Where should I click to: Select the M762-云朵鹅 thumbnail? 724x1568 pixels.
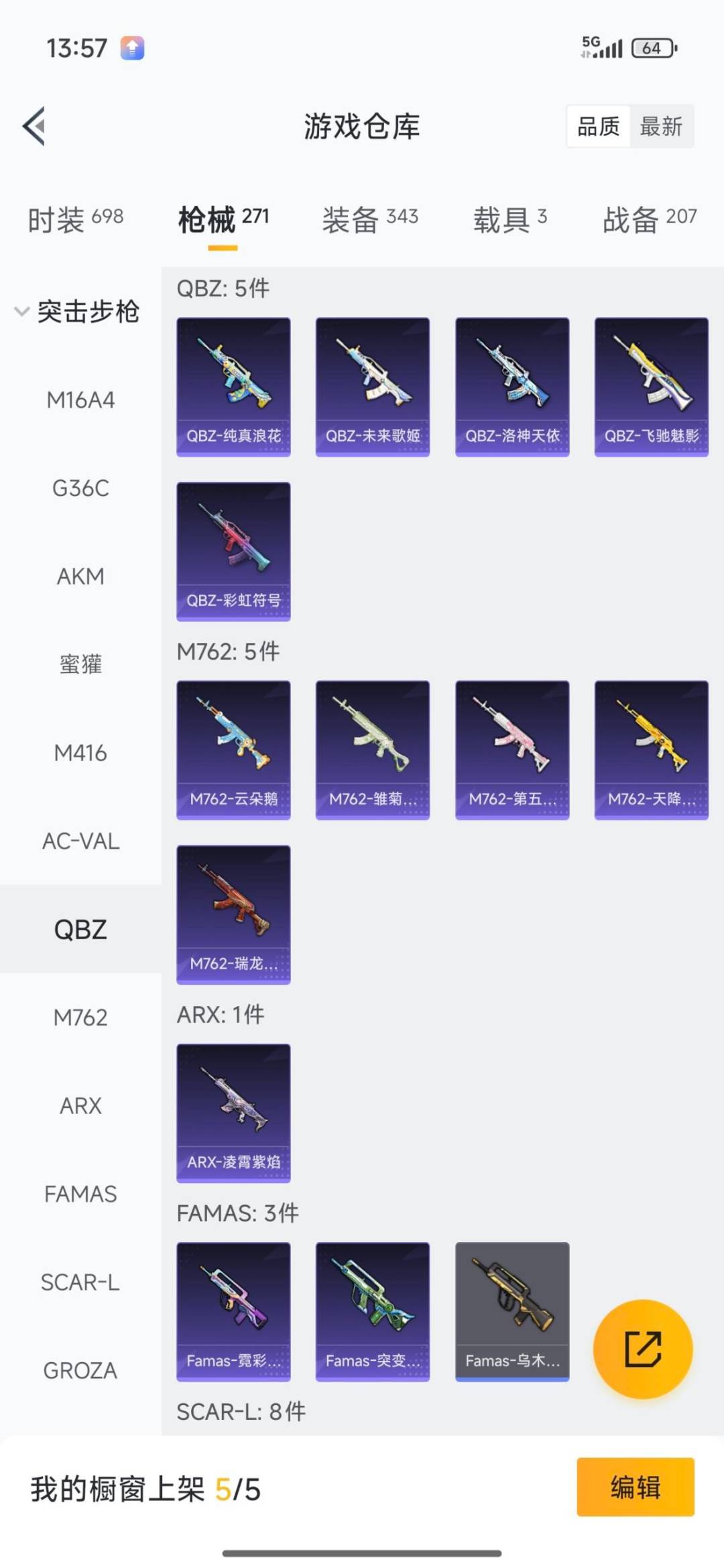pos(233,749)
